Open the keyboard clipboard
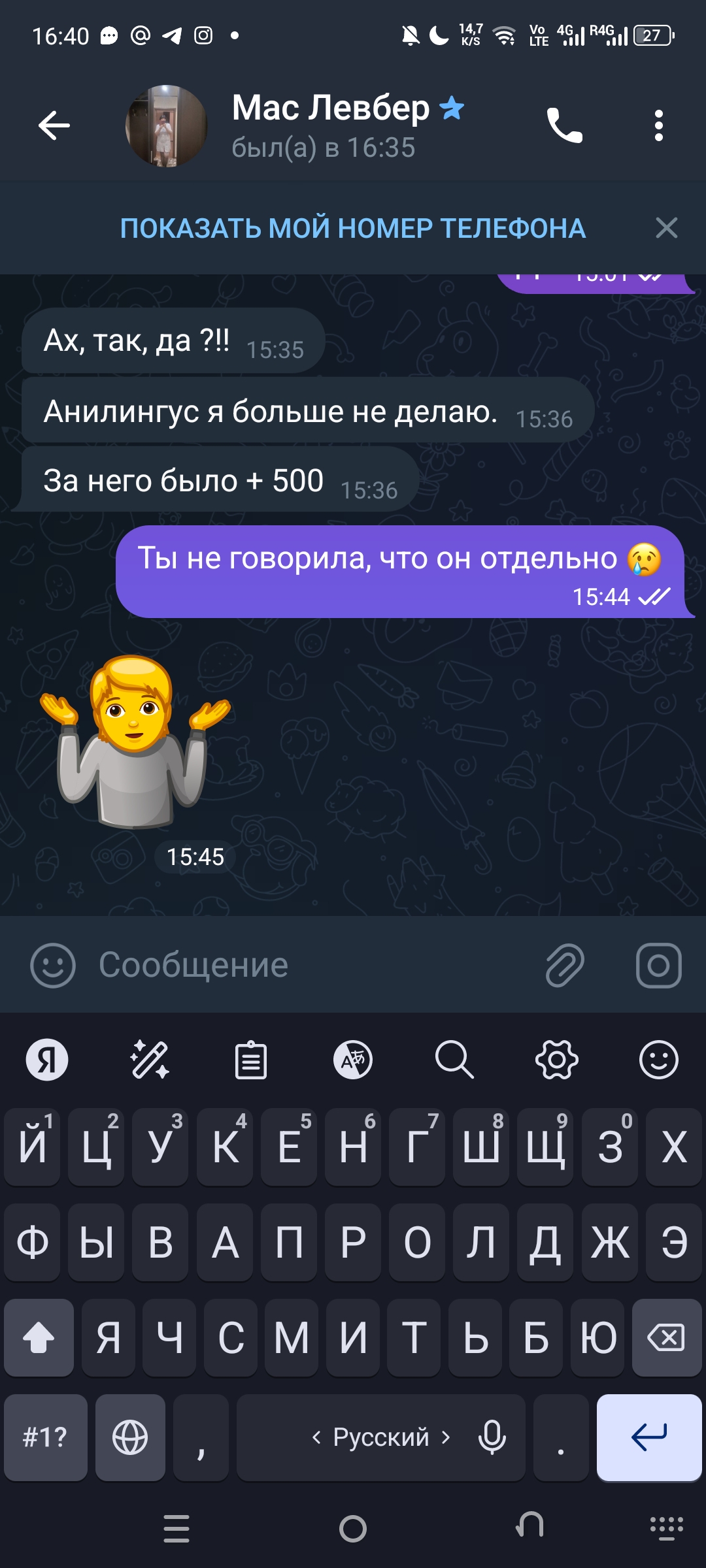The image size is (706, 1568). tap(251, 1060)
